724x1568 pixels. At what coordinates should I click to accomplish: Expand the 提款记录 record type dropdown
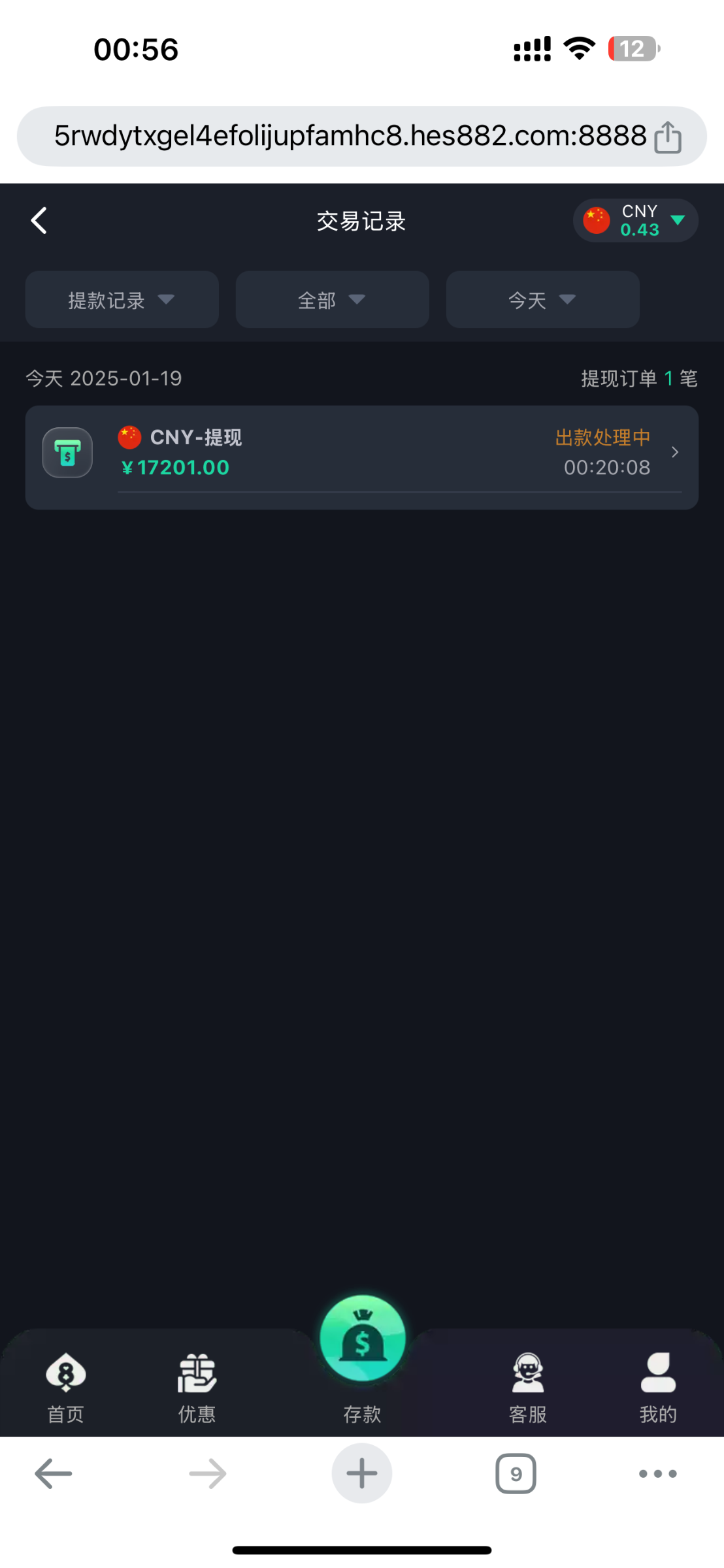(122, 300)
